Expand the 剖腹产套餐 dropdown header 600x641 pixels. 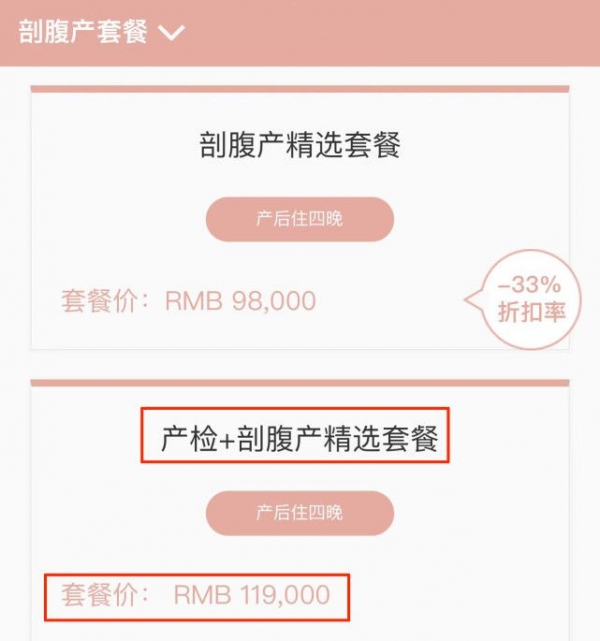tap(102, 31)
